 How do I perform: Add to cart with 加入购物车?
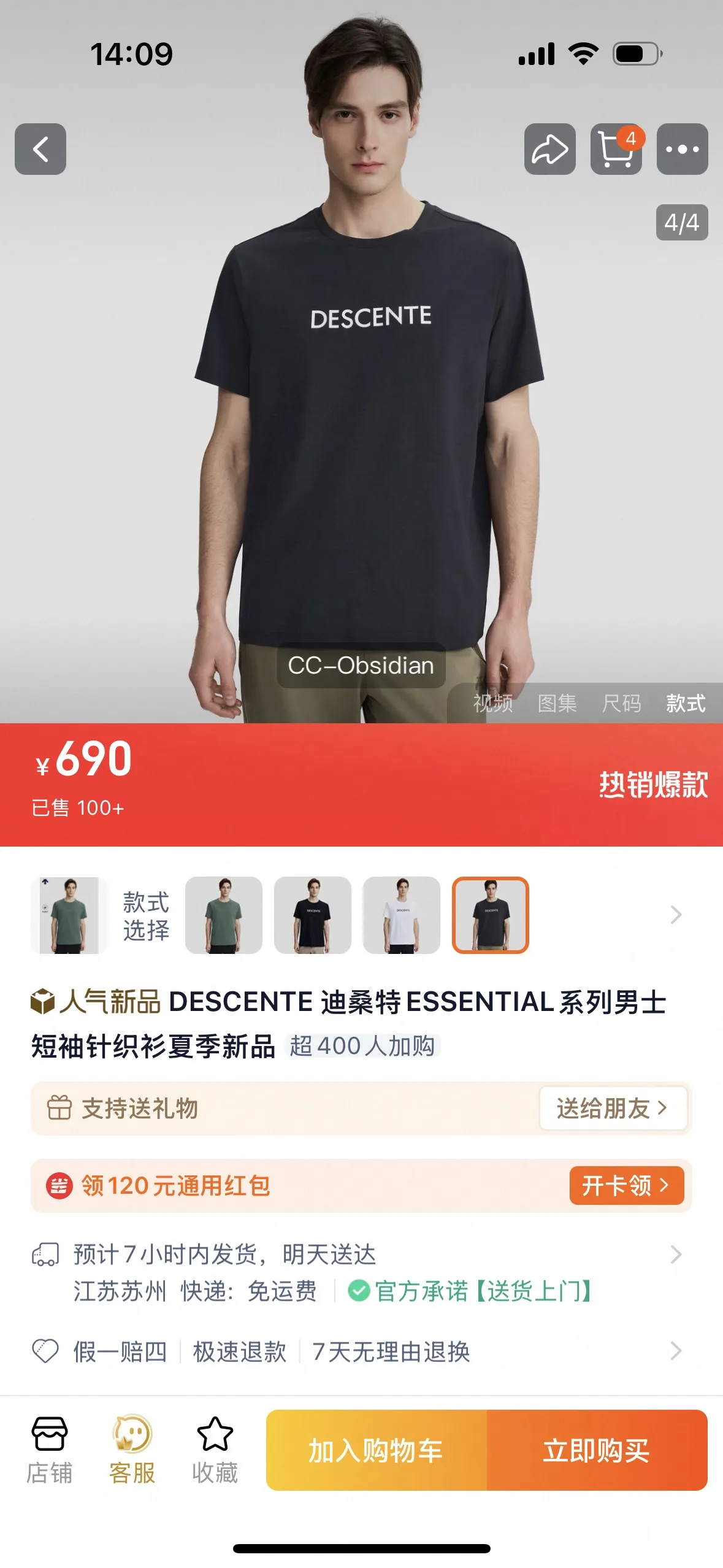click(x=376, y=1450)
